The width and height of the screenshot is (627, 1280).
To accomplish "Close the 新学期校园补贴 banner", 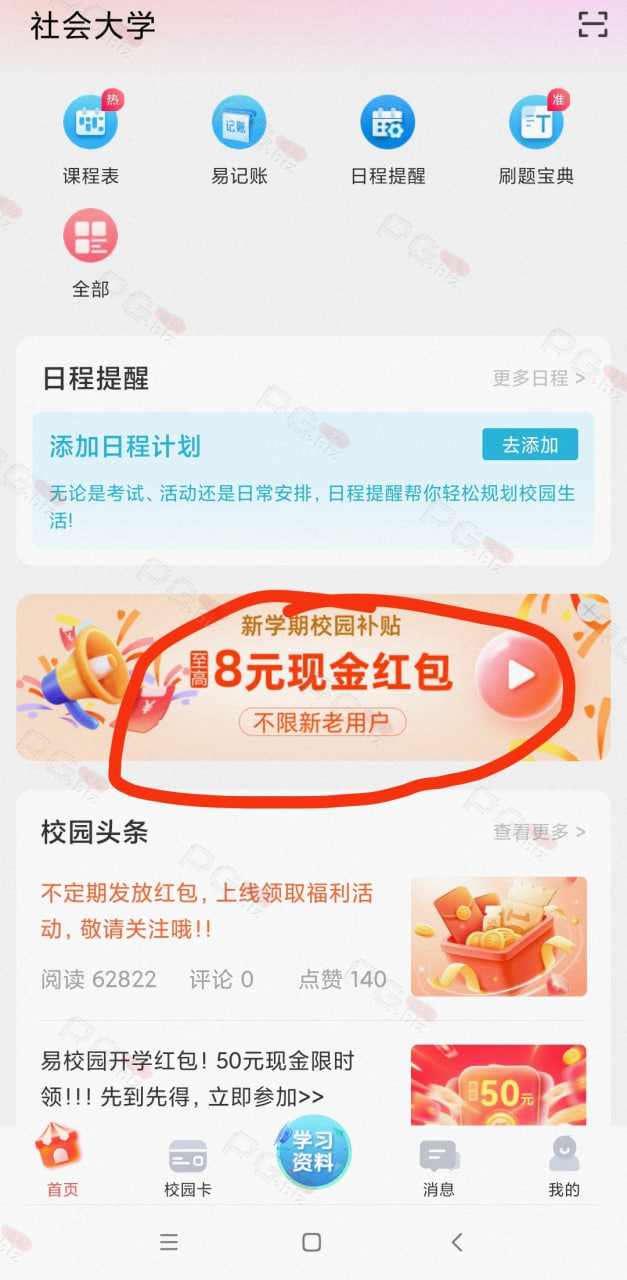I will click(590, 610).
